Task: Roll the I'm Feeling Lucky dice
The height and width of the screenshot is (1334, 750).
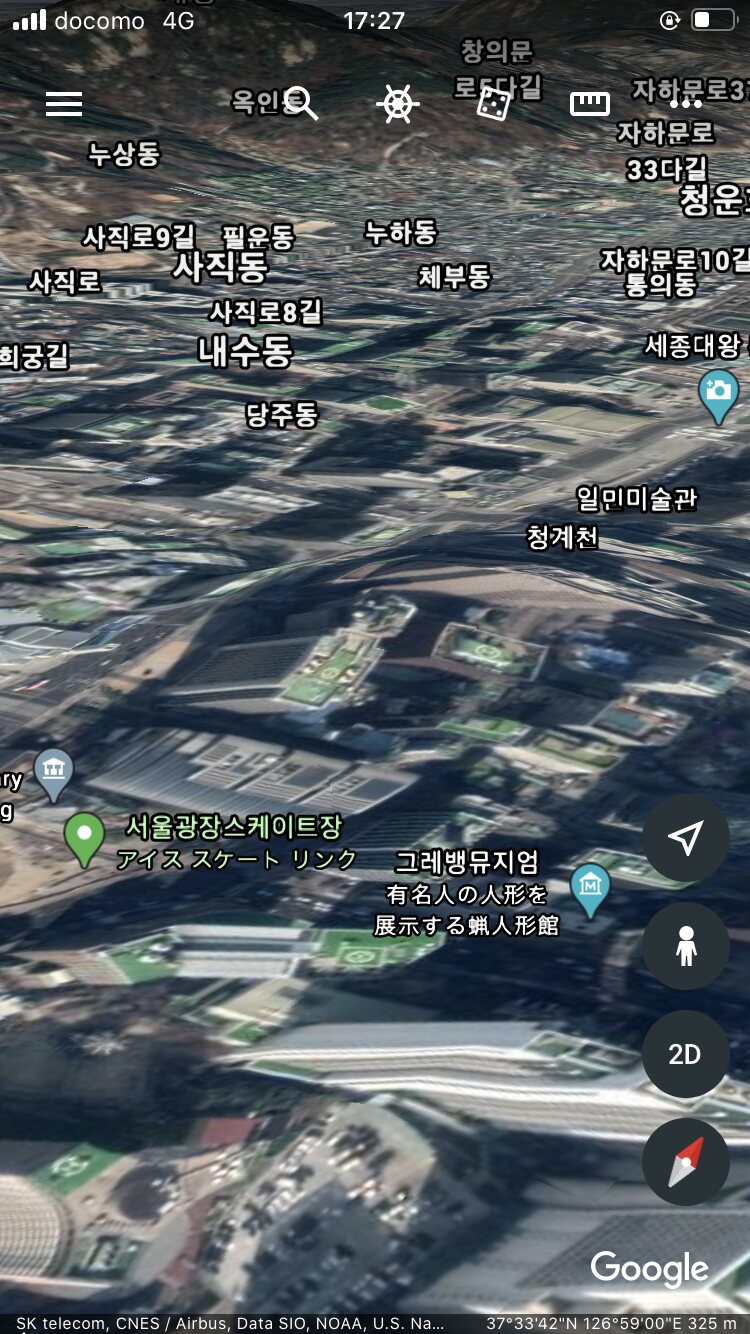Action: point(493,103)
